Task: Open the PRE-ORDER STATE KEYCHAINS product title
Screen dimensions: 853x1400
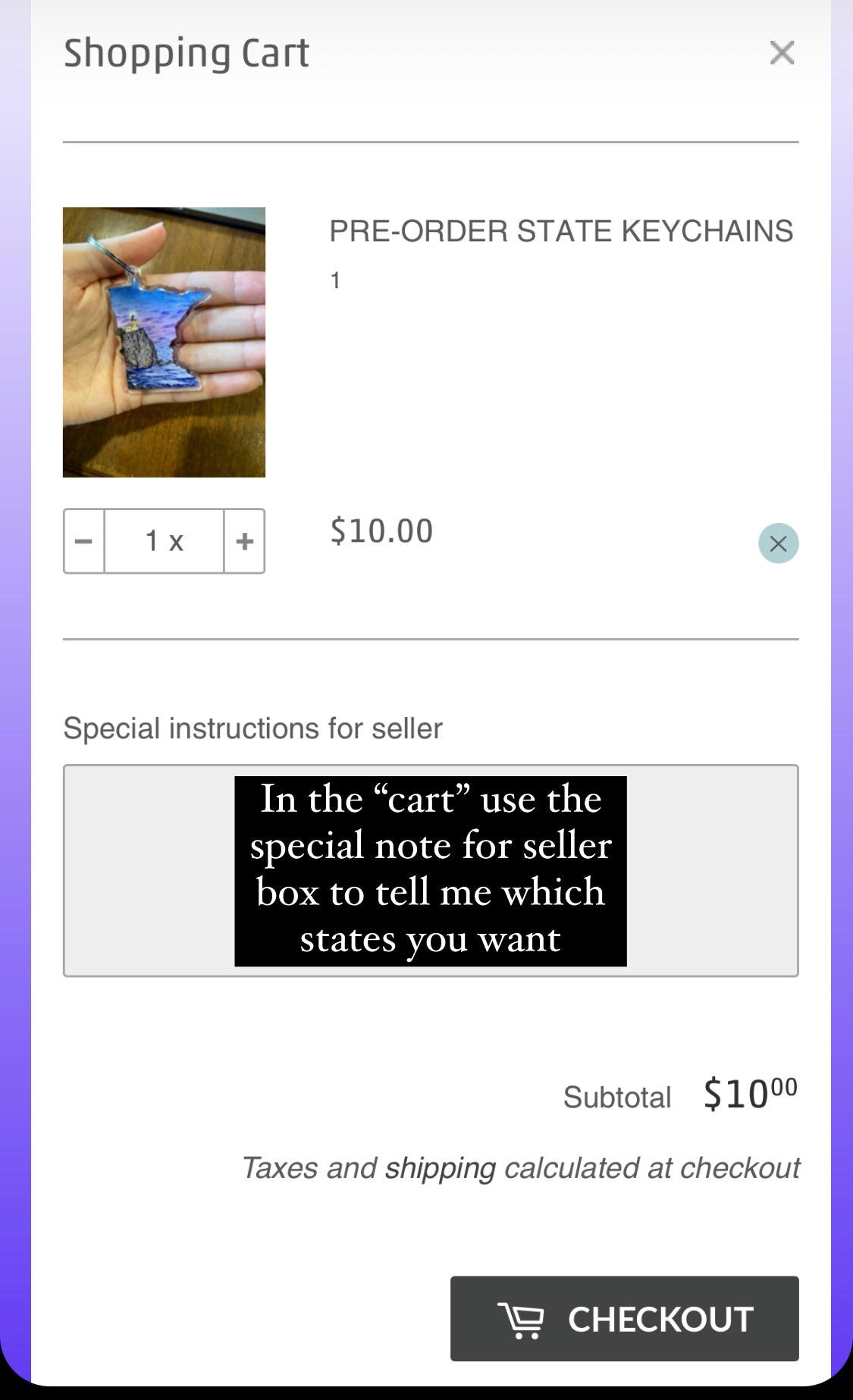Action: tap(560, 231)
